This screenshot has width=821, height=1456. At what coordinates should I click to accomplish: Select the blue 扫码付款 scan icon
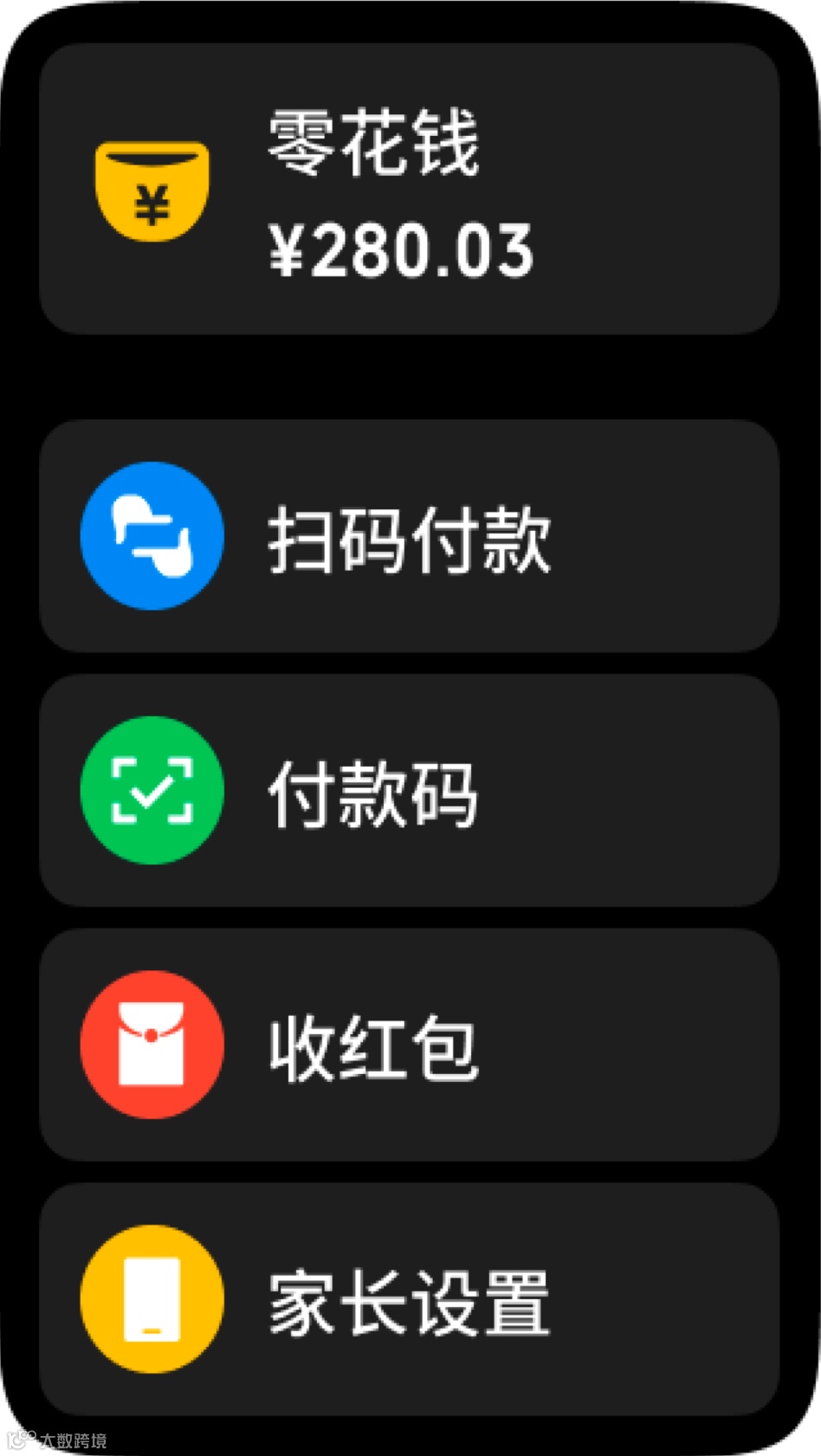pyautogui.click(x=152, y=537)
